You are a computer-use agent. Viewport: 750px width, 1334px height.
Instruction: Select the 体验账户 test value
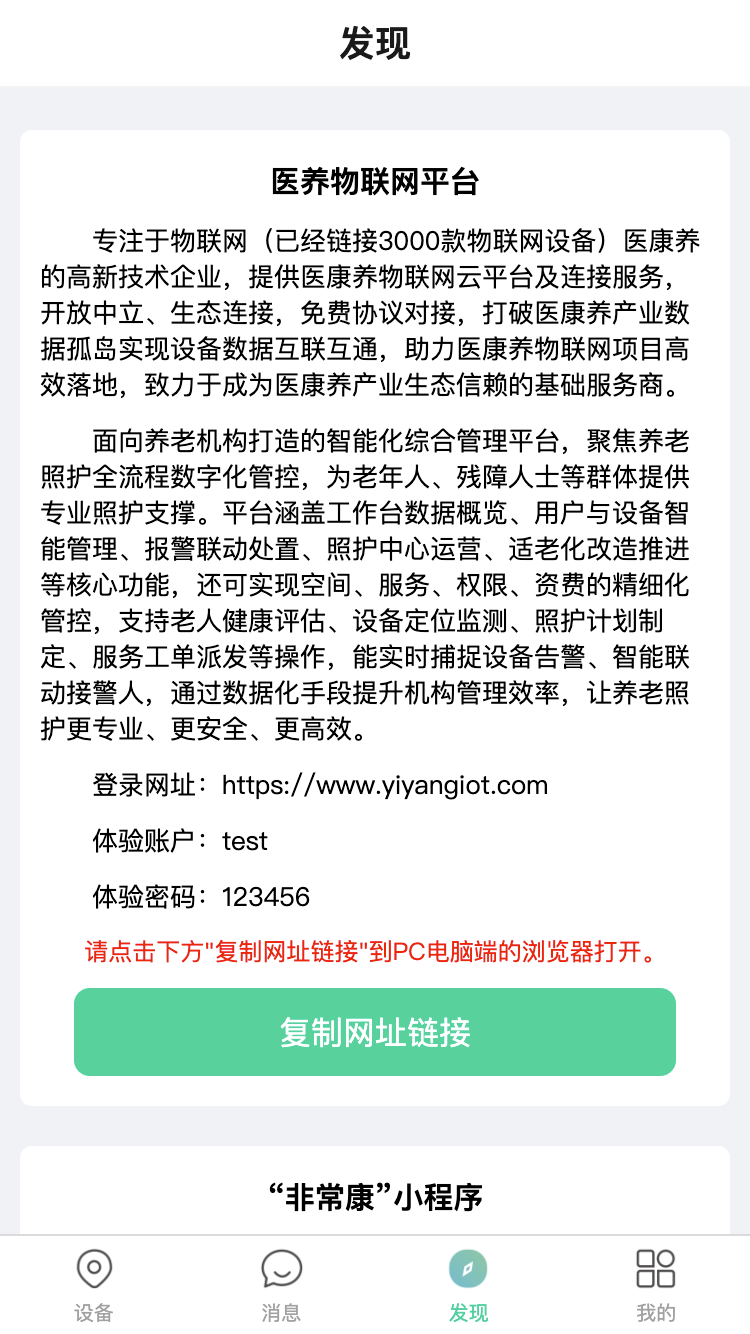(245, 841)
